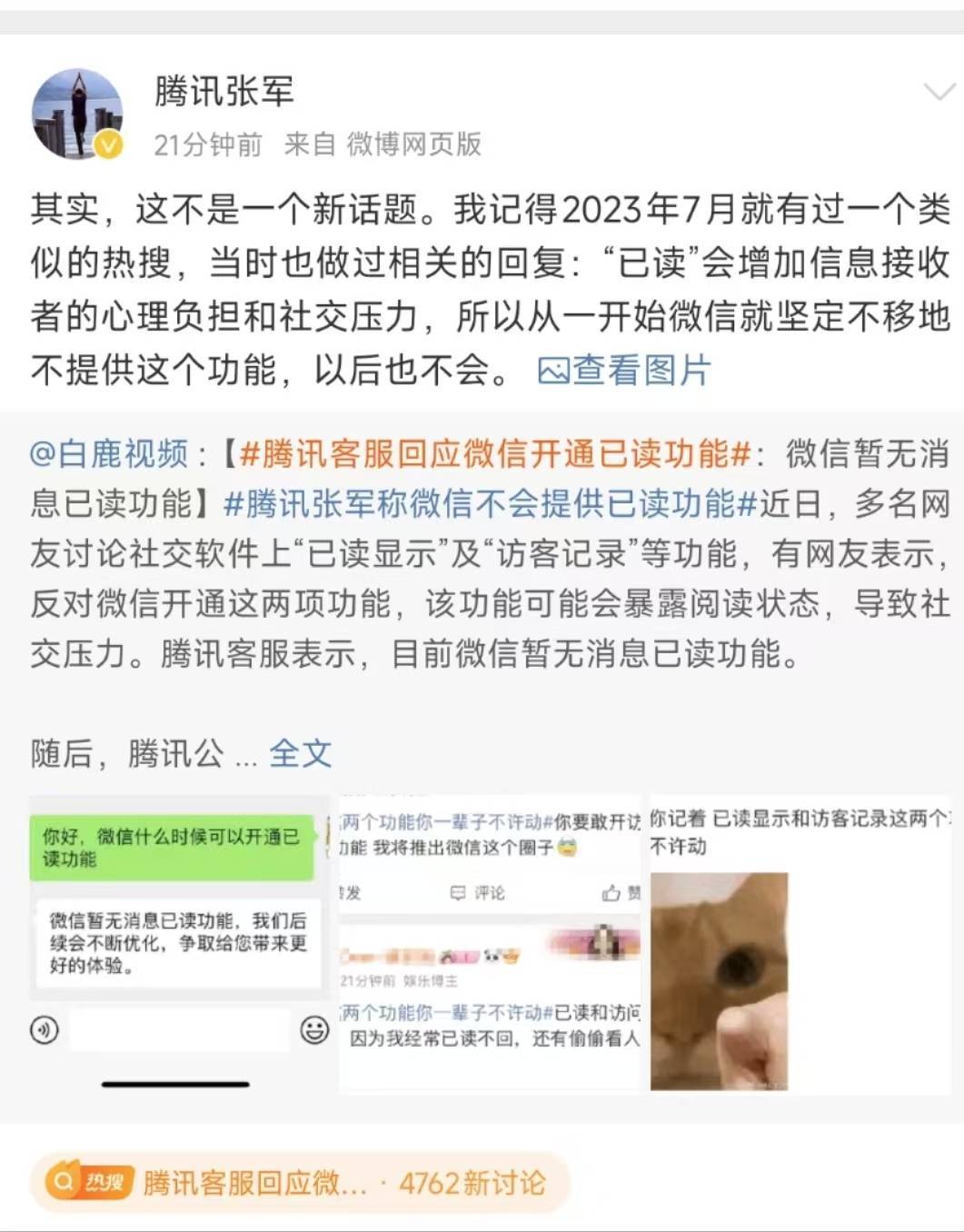Click the yellow V verification badge on the avatar
Screen dimensions: 964x1232
(108, 143)
